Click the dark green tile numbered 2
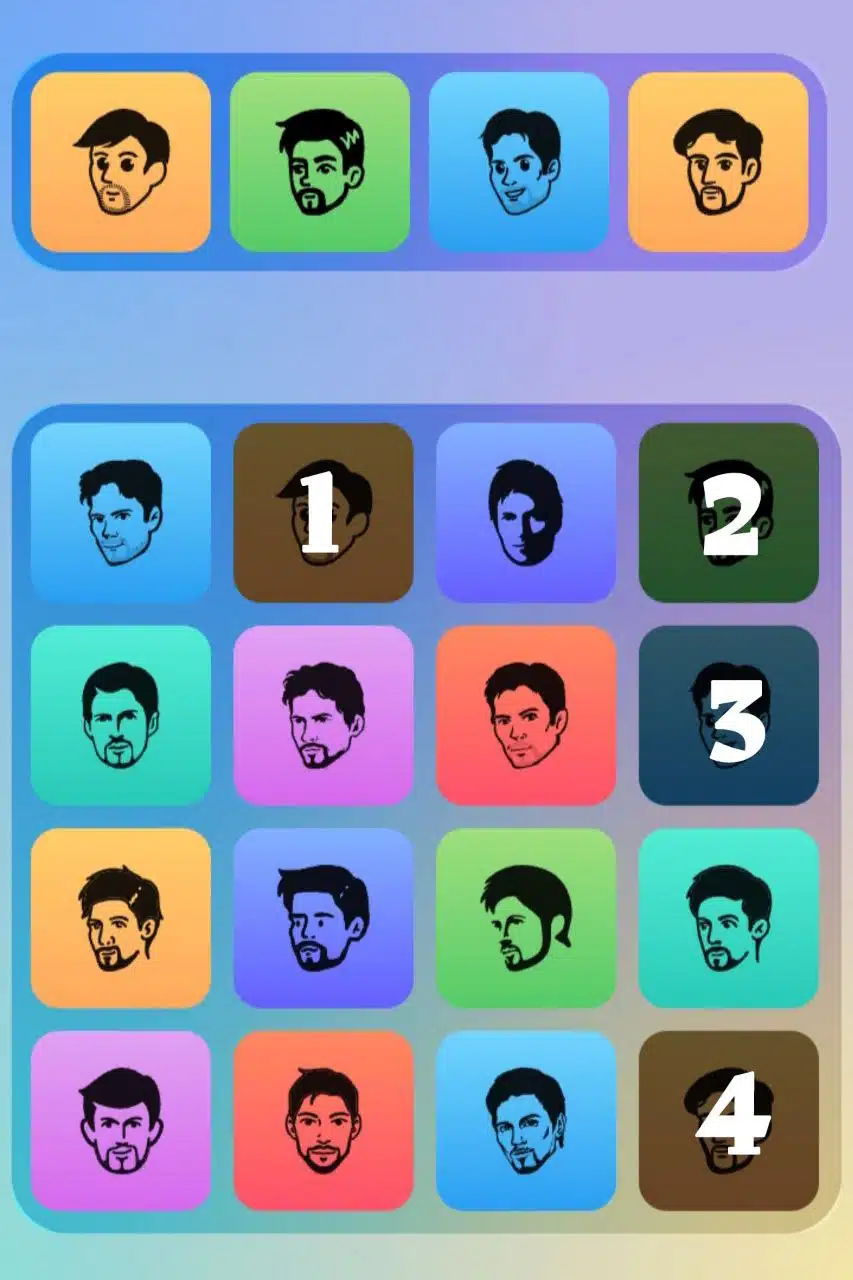 click(x=728, y=514)
